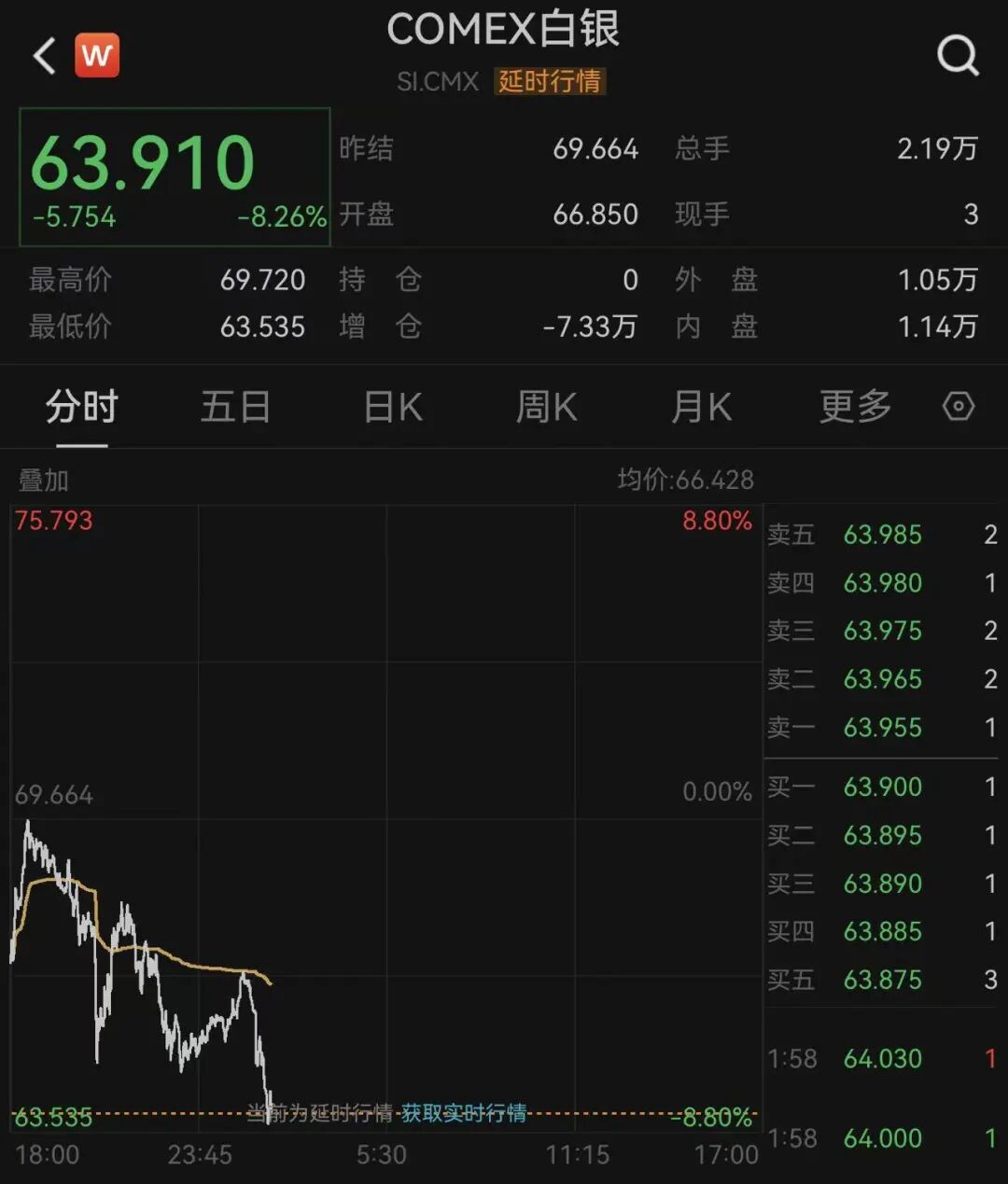Select the 周K chart tab

tap(547, 408)
